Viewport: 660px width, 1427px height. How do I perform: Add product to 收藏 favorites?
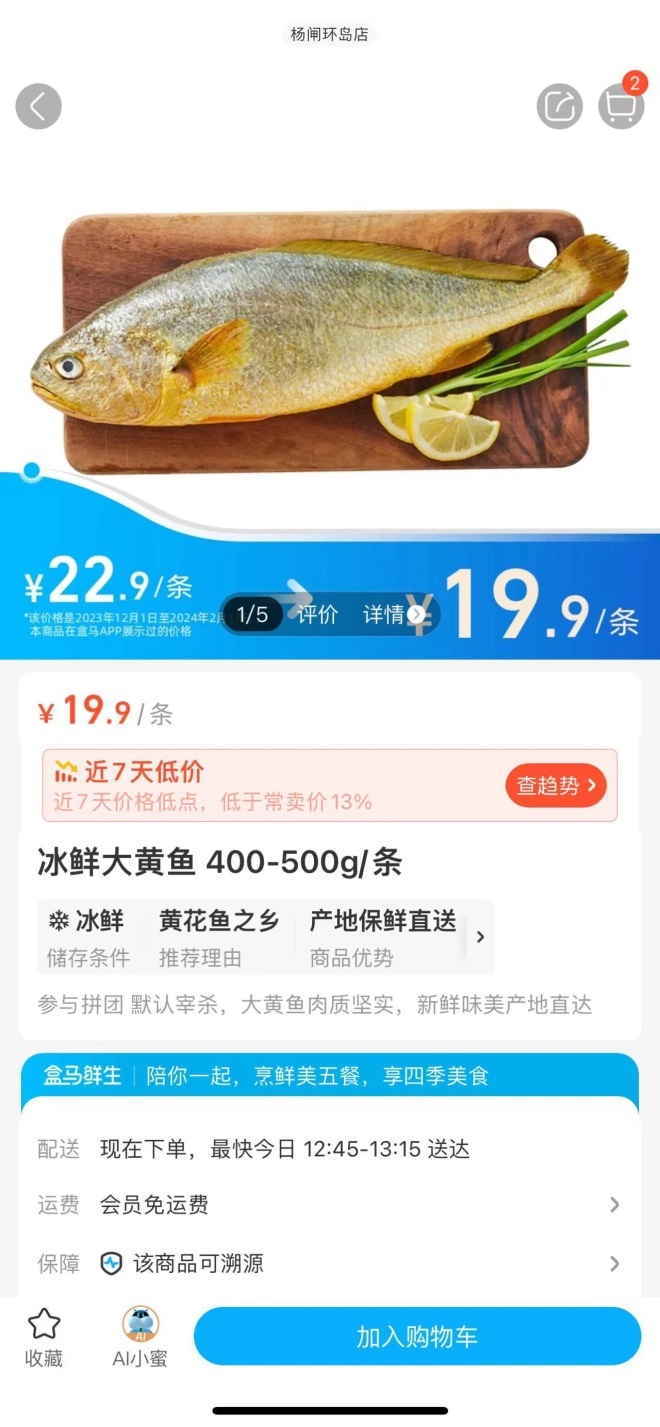(44, 1337)
